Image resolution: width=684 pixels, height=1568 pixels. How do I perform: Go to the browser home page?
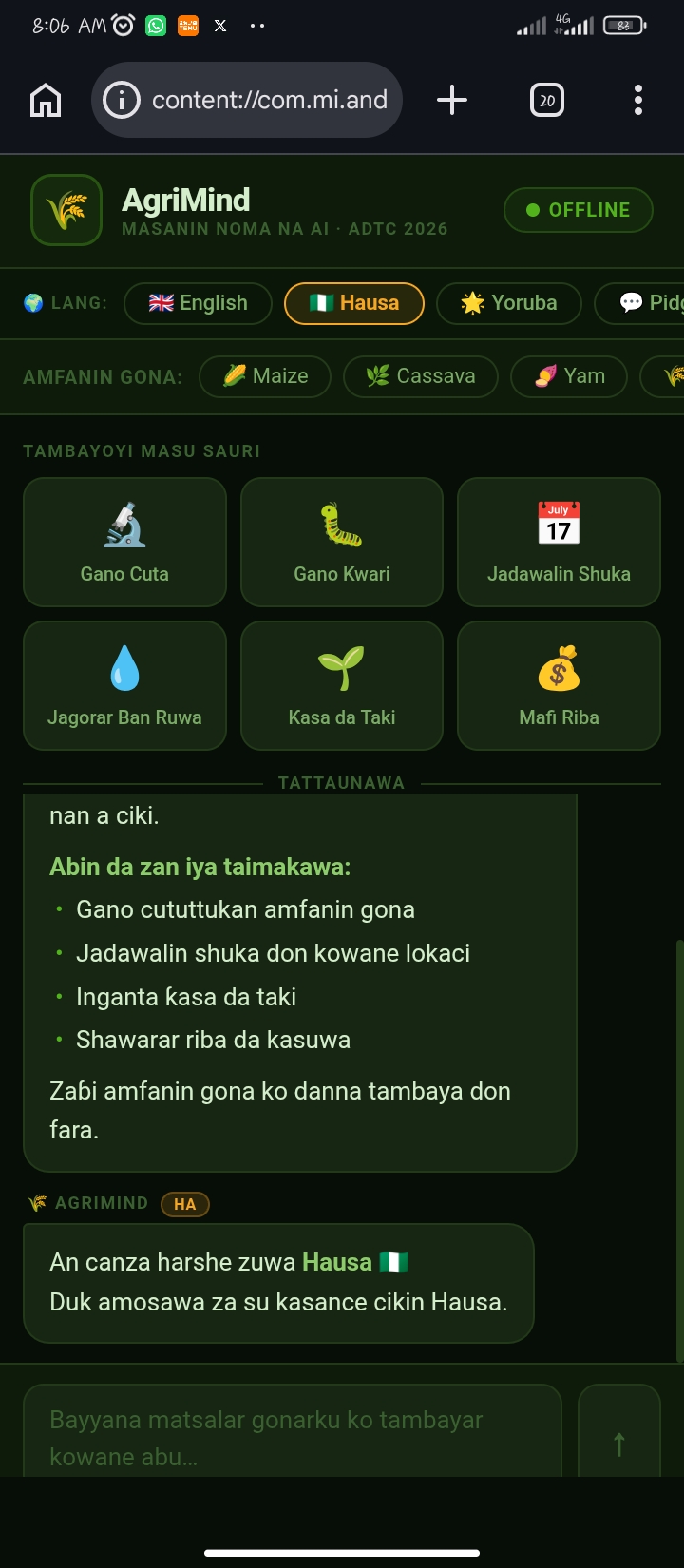coord(46,100)
